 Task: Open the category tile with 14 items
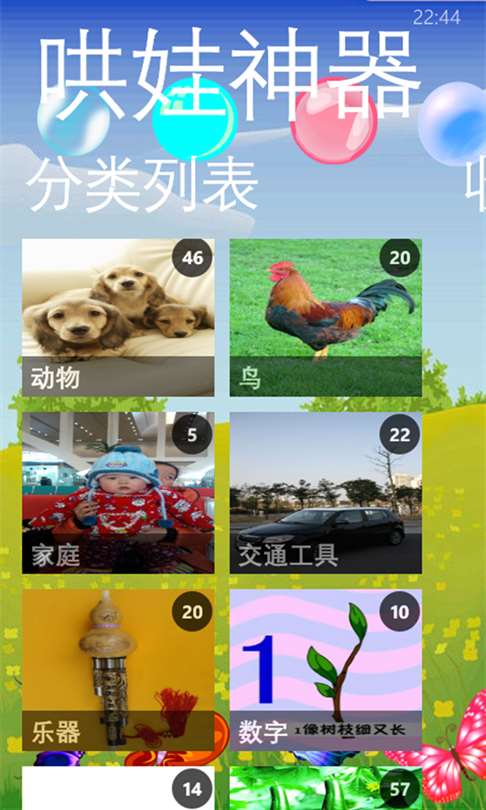coord(118,788)
